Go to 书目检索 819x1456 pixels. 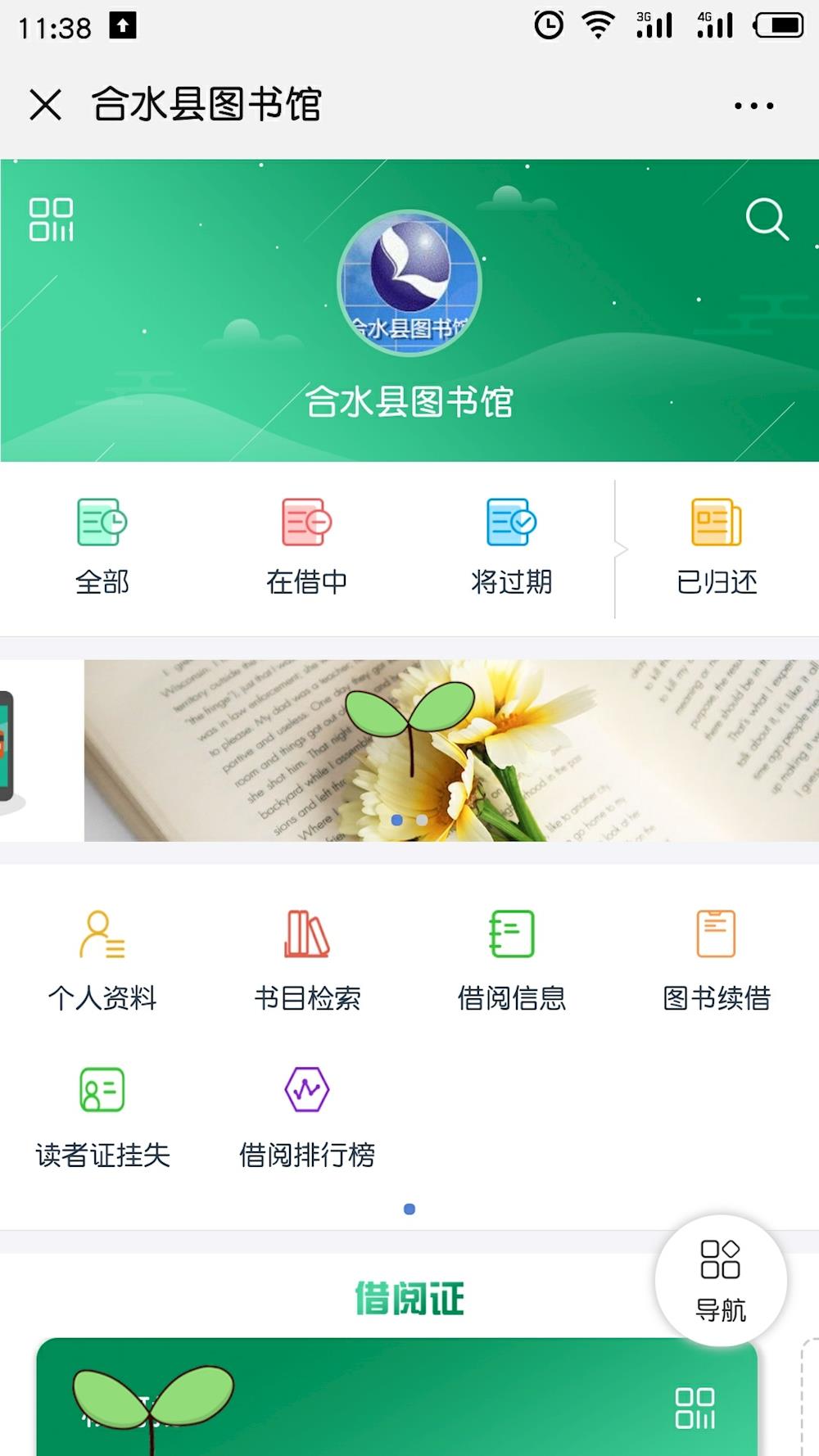(307, 960)
